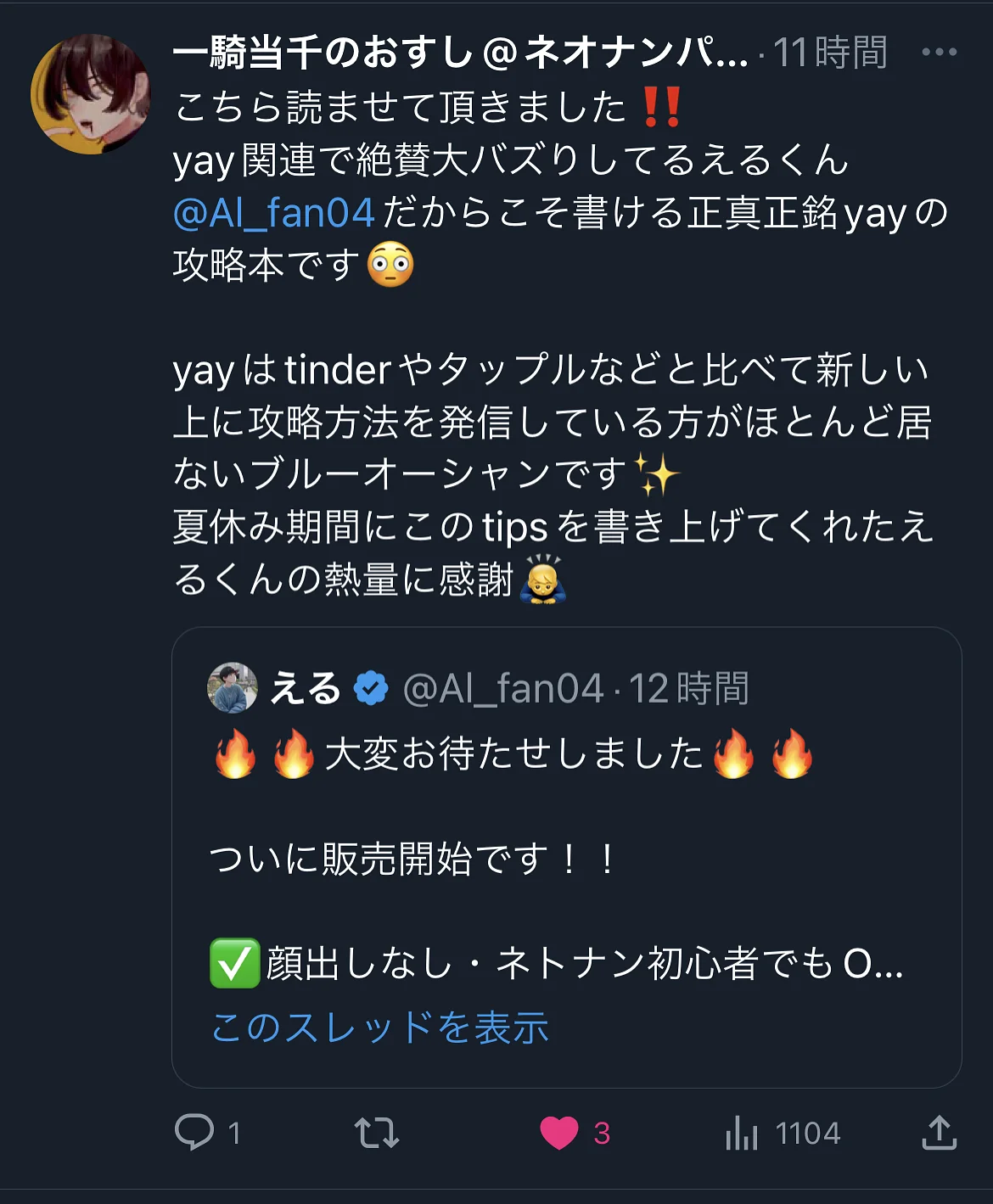The width and height of the screenshot is (993, 1204).
Task: Reply to this tweet
Action: click(x=194, y=1132)
